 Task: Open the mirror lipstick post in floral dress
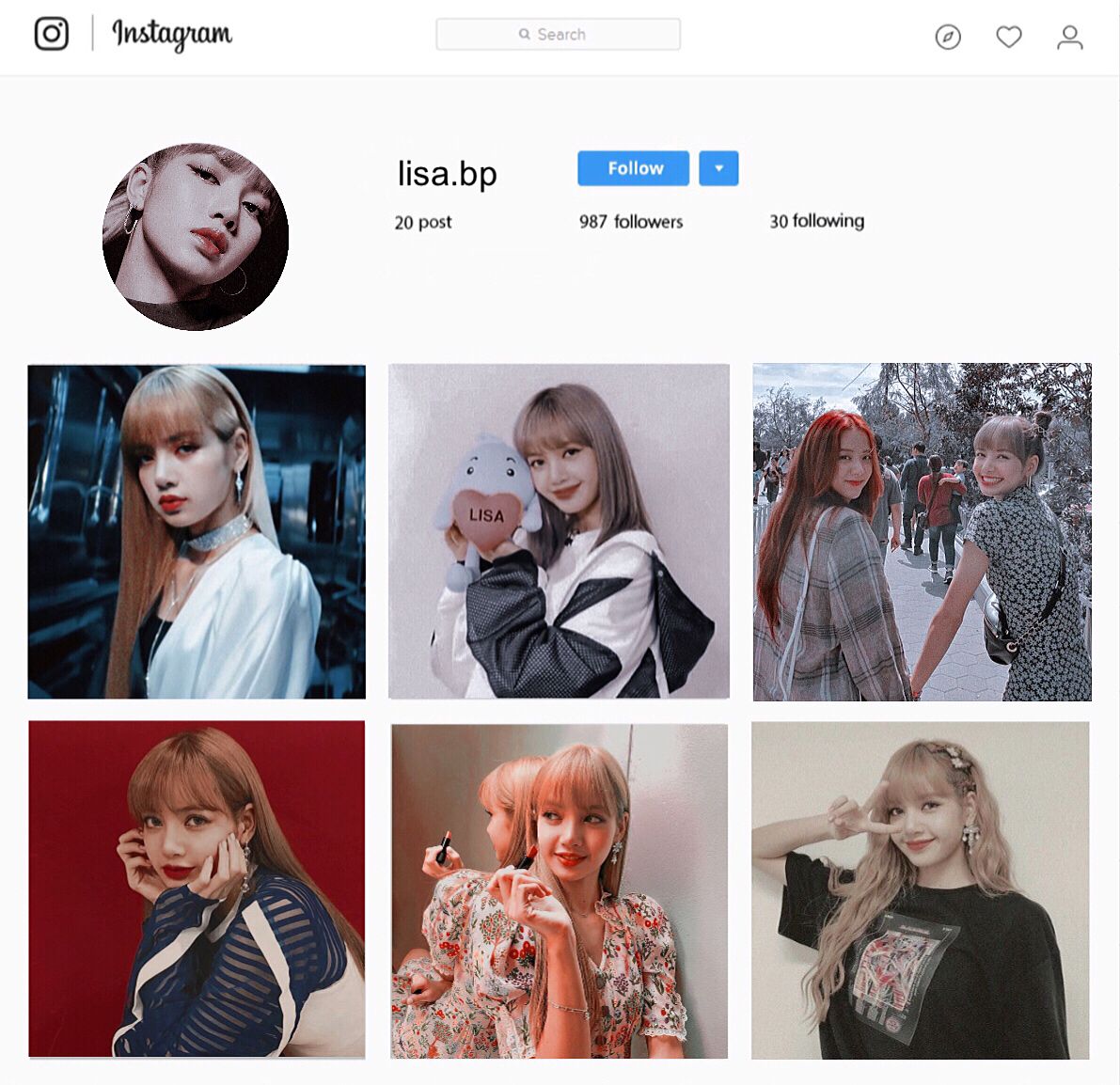[559, 890]
